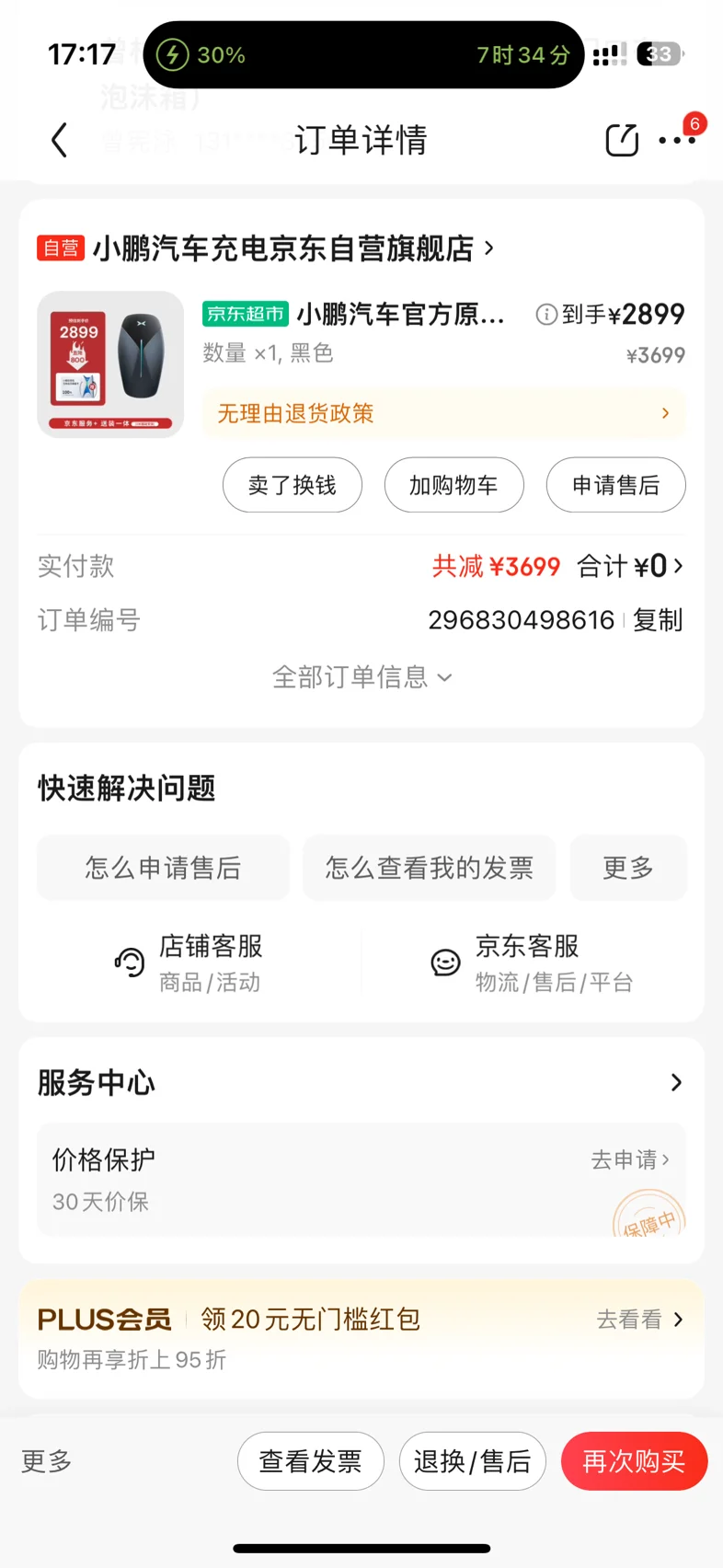Tap the 卖了换钱 button

click(x=293, y=485)
